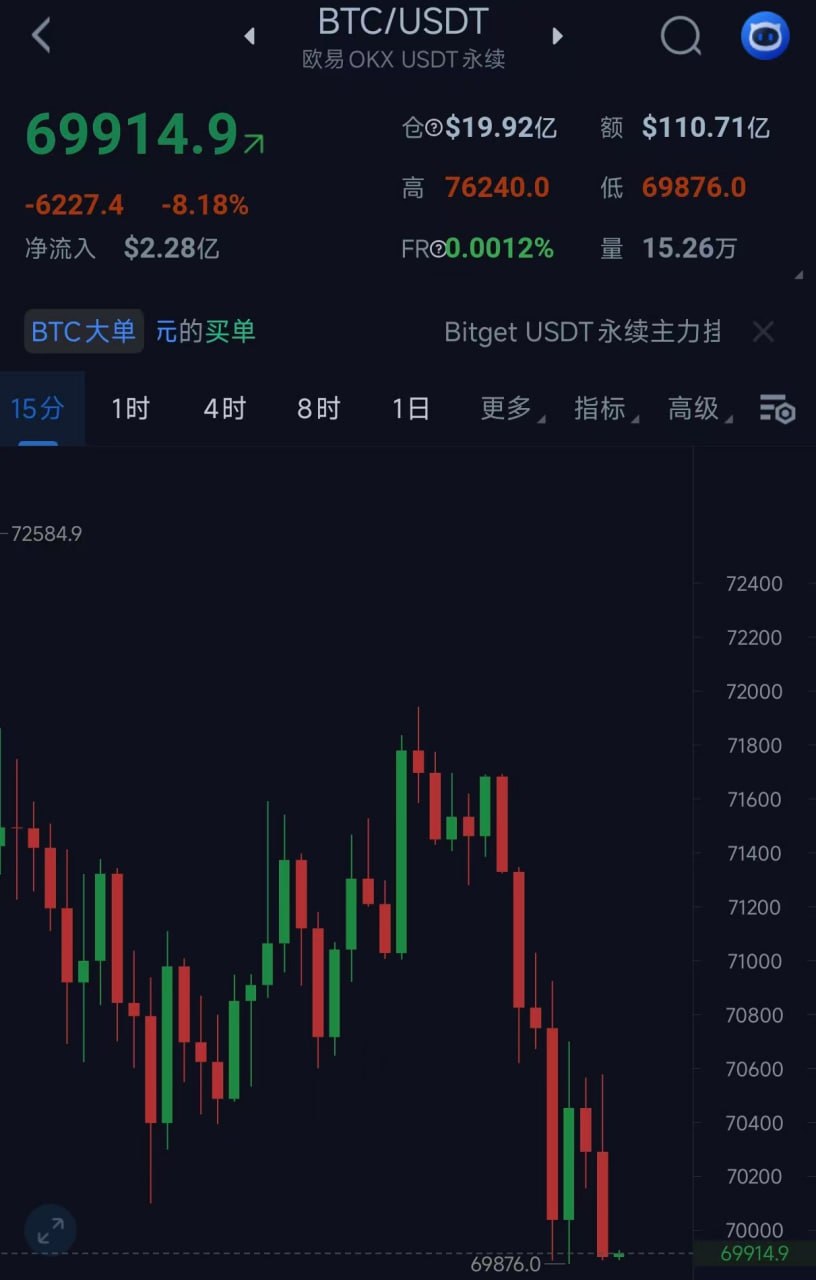
Task: Switch to the next trading pair
Action: point(558,36)
